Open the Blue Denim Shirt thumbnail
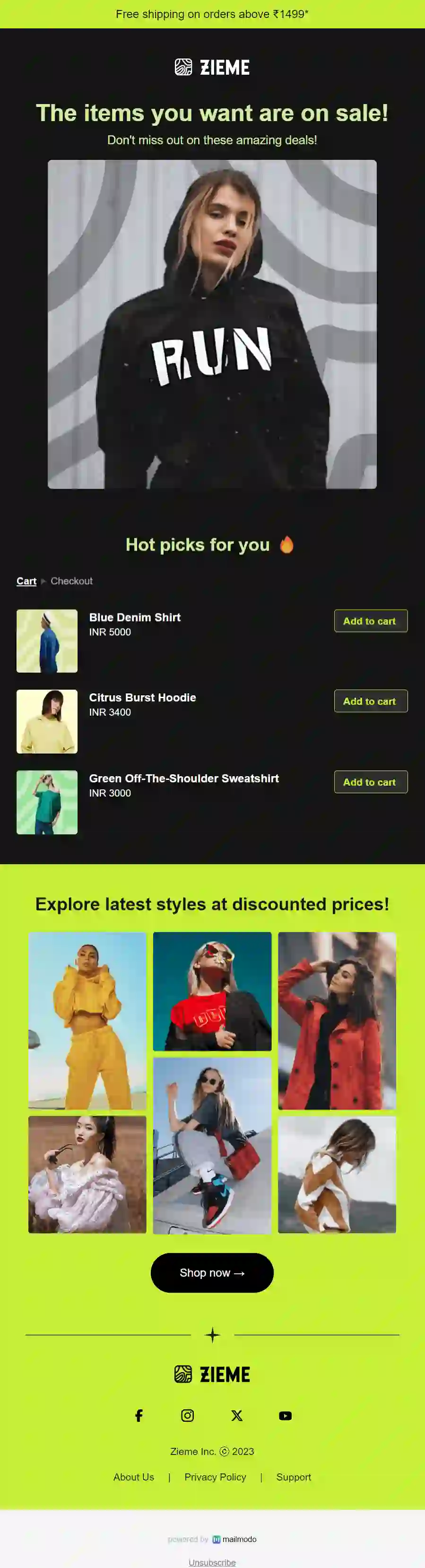The width and height of the screenshot is (425, 1568). point(47,641)
